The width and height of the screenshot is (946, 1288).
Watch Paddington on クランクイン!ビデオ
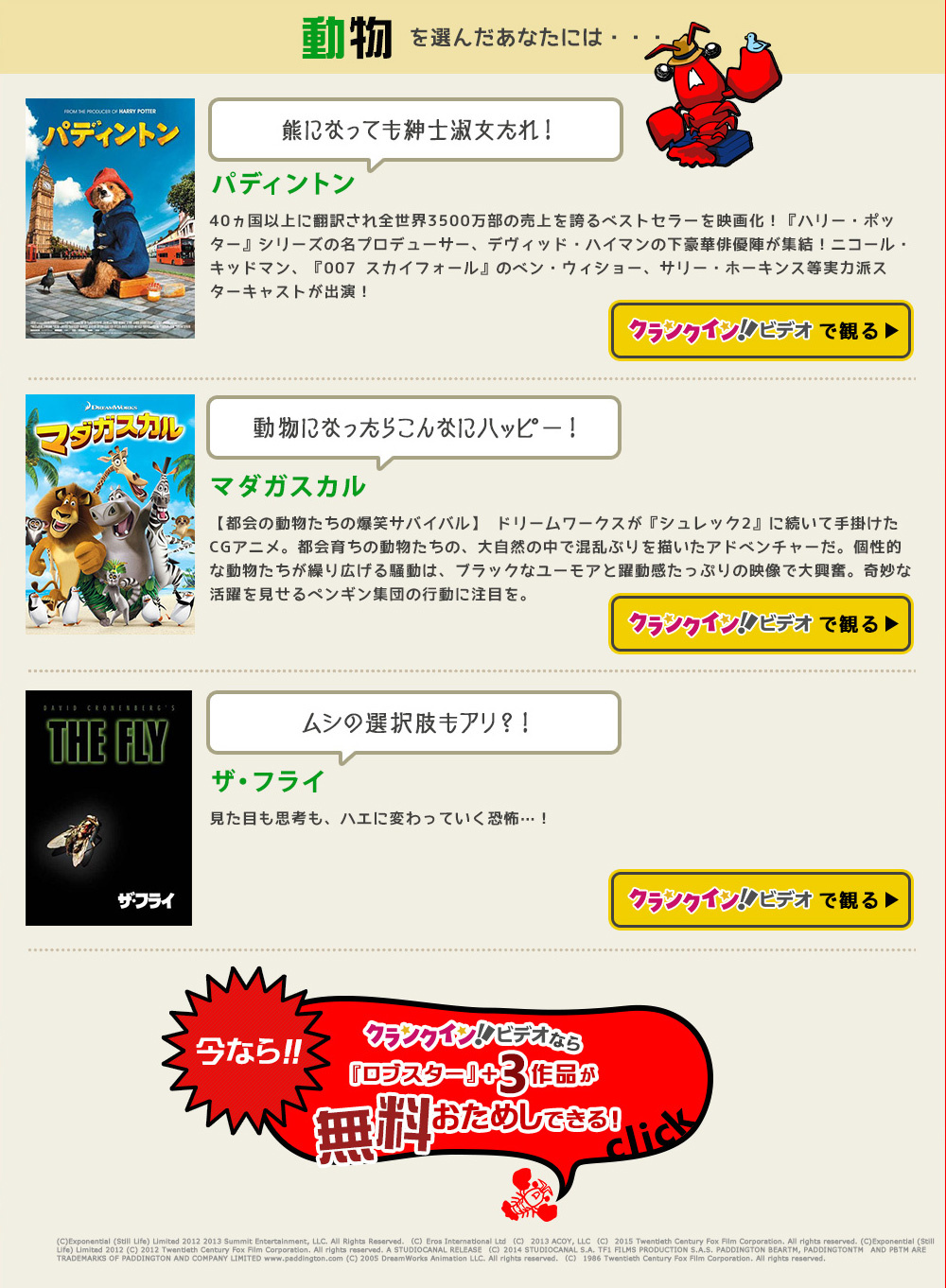point(761,331)
